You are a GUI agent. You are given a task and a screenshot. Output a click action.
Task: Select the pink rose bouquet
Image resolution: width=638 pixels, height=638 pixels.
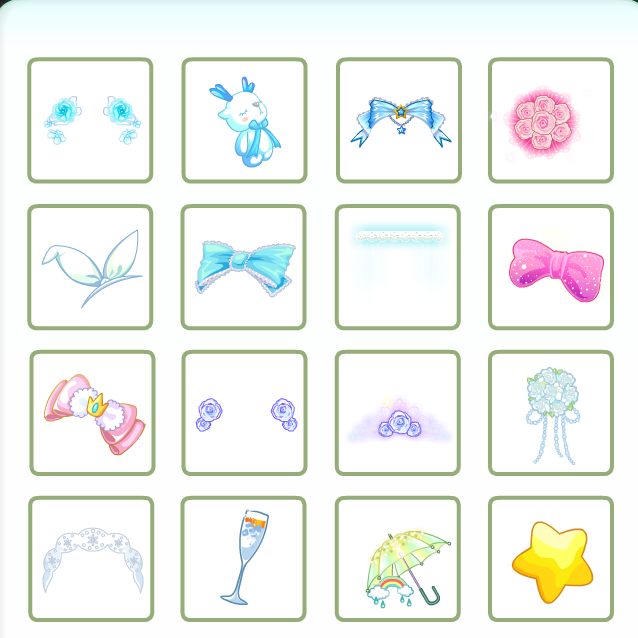(551, 121)
